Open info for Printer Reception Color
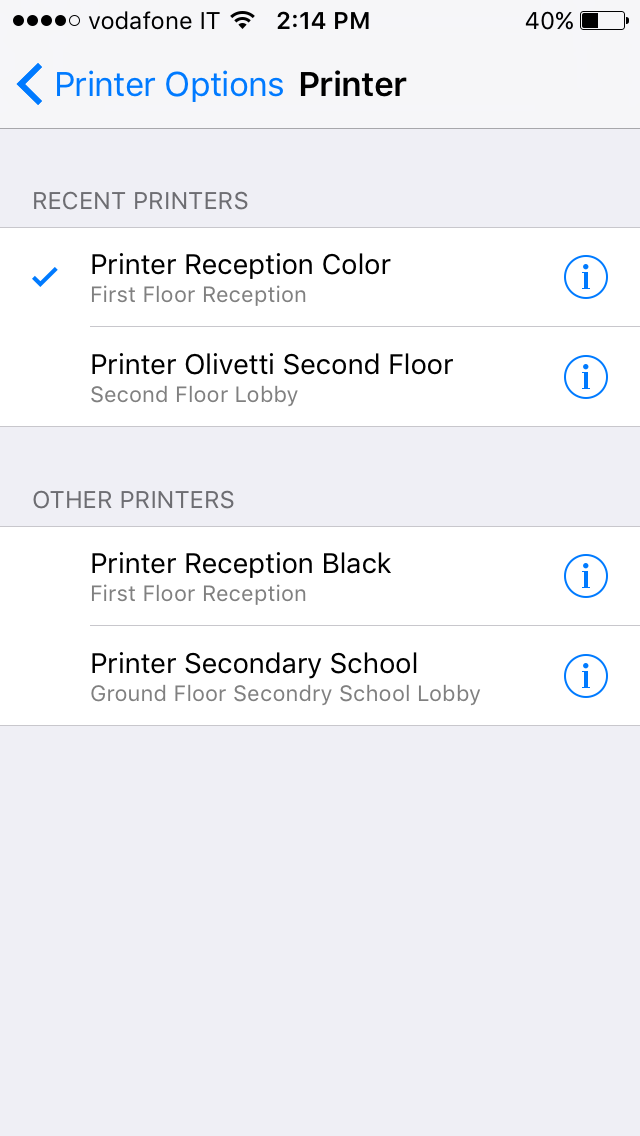The width and height of the screenshot is (640, 1136). (x=586, y=277)
